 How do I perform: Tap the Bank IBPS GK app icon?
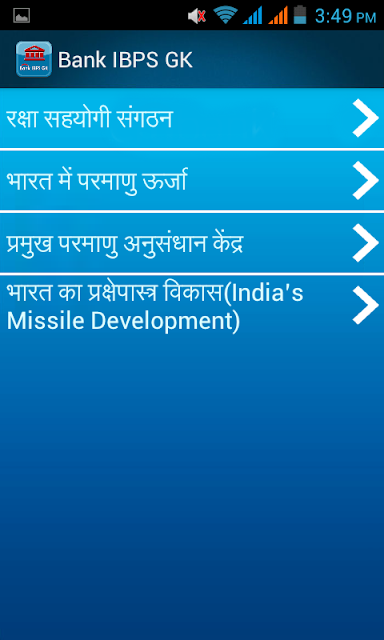[34, 59]
